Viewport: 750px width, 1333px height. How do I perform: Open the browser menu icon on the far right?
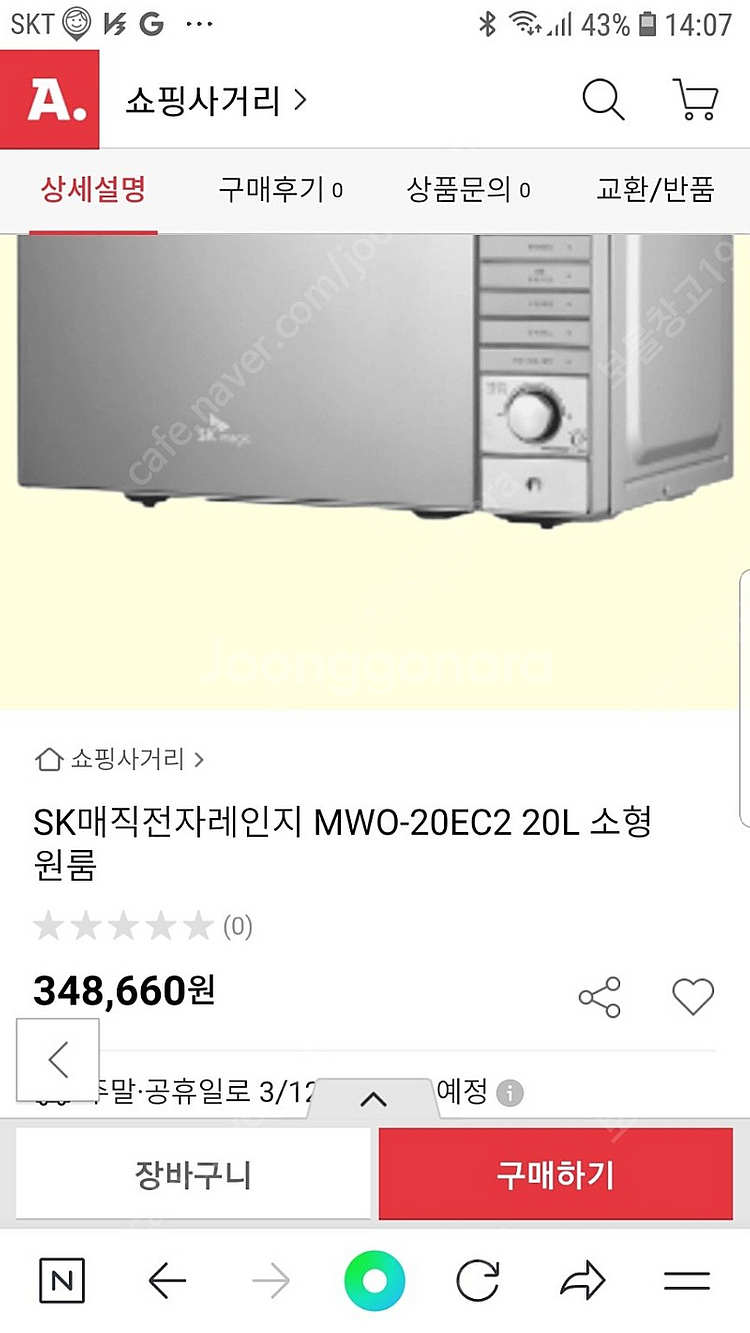click(x=686, y=1281)
